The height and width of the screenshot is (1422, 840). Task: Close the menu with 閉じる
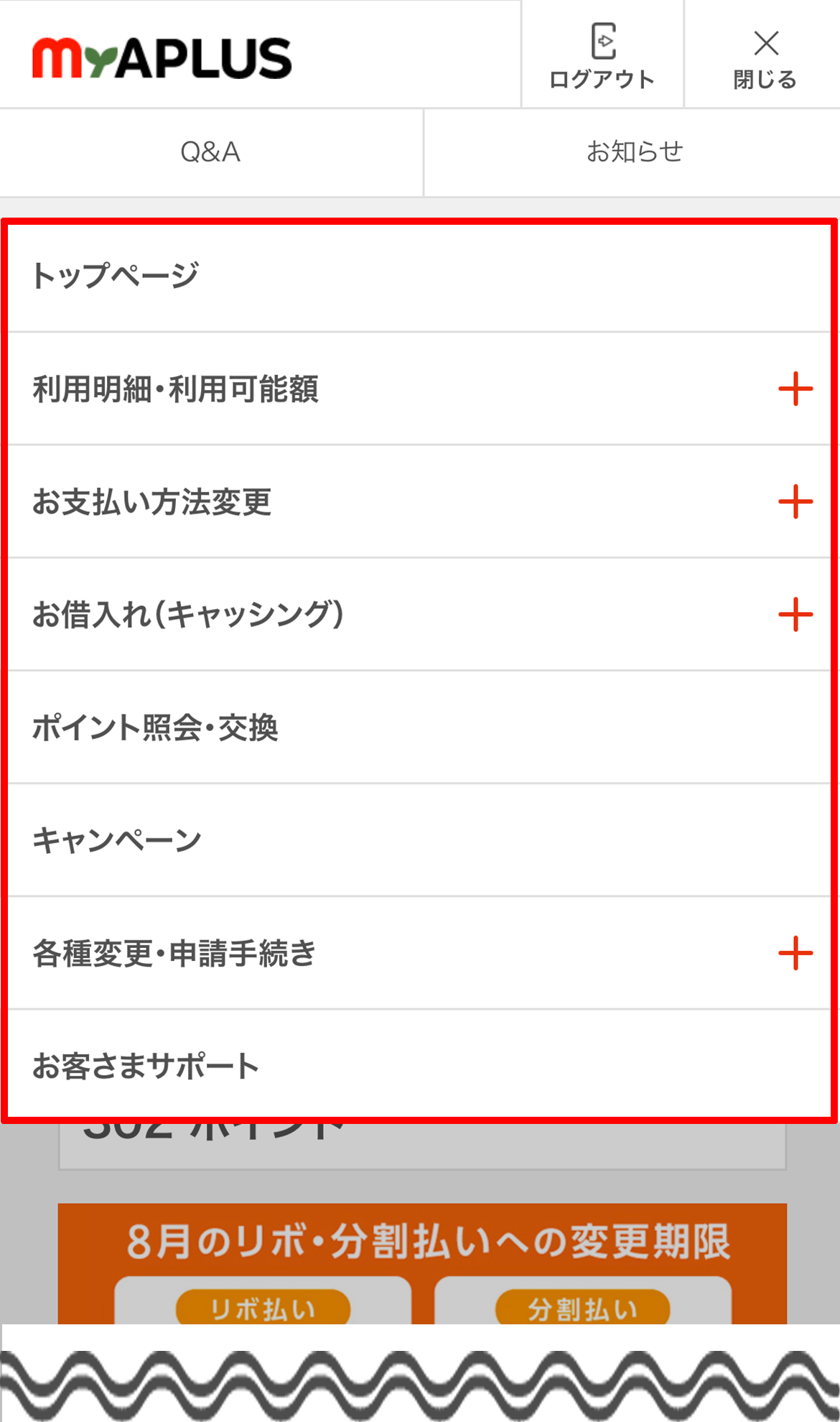coord(765,55)
